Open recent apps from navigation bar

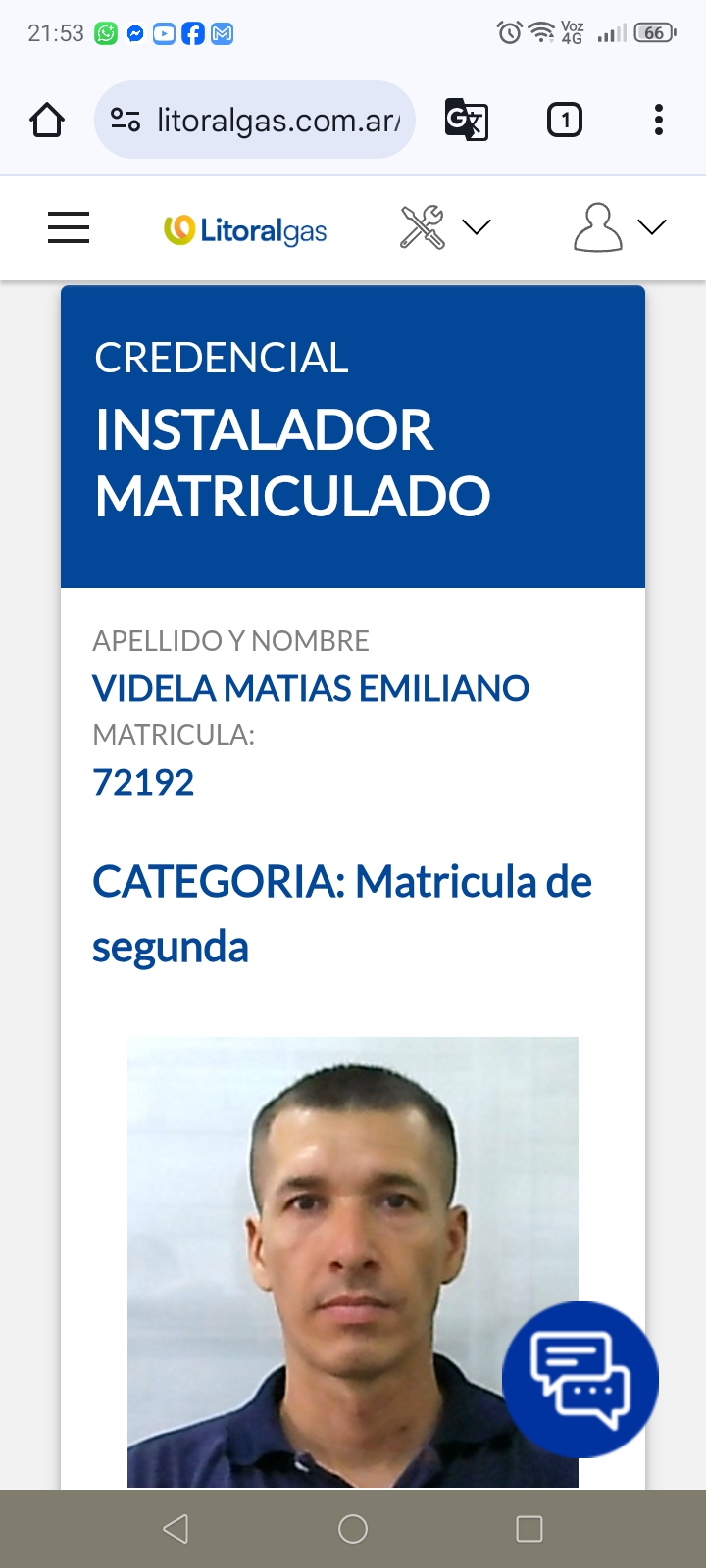click(x=529, y=1529)
